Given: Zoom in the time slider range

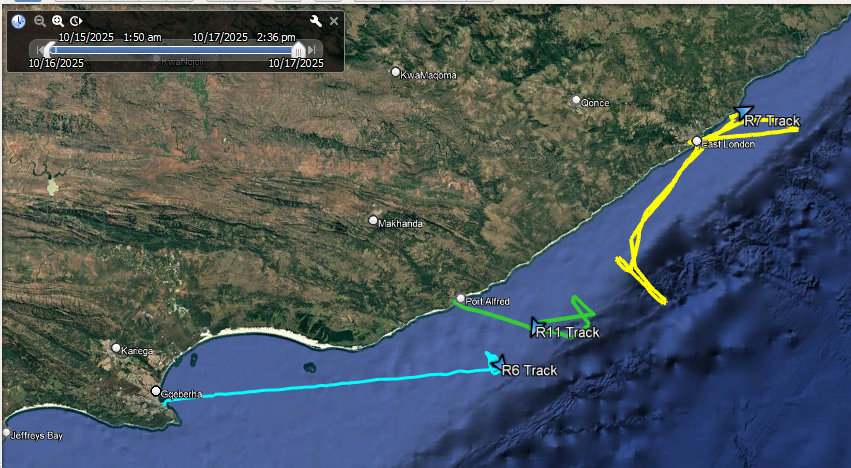Looking at the screenshot, I should tap(58, 21).
